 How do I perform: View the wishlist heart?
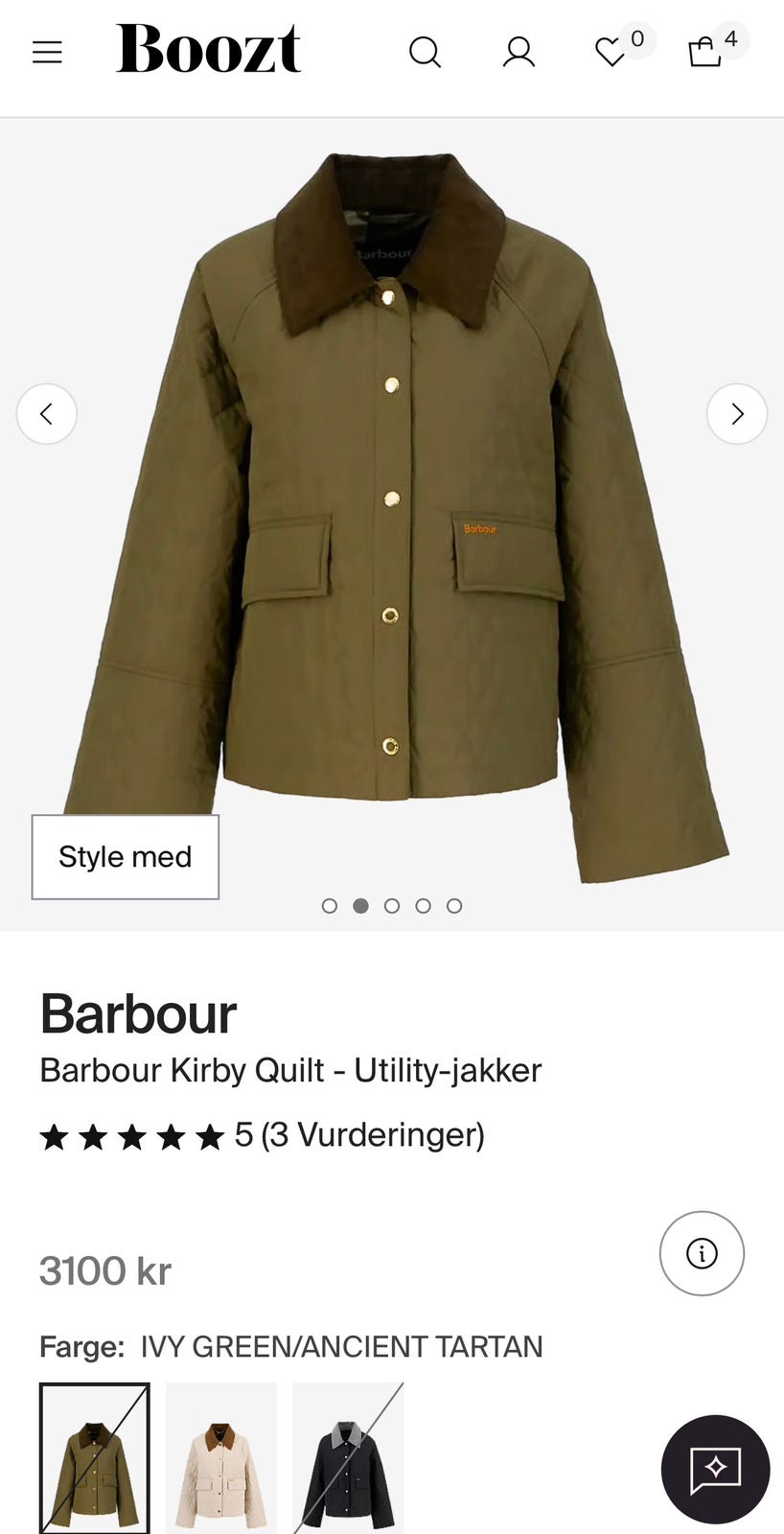point(611,52)
